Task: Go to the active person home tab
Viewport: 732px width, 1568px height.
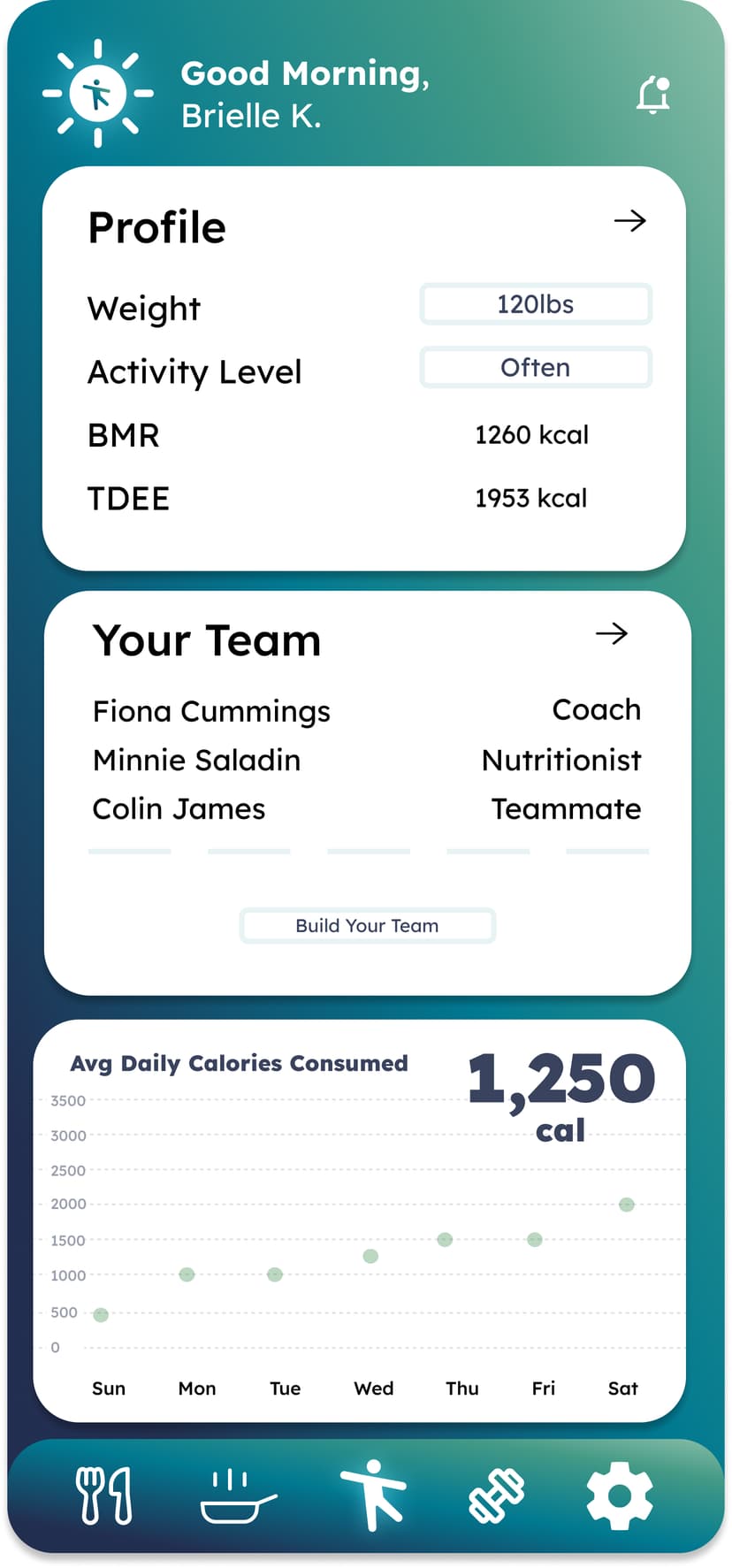Action: click(x=372, y=1495)
